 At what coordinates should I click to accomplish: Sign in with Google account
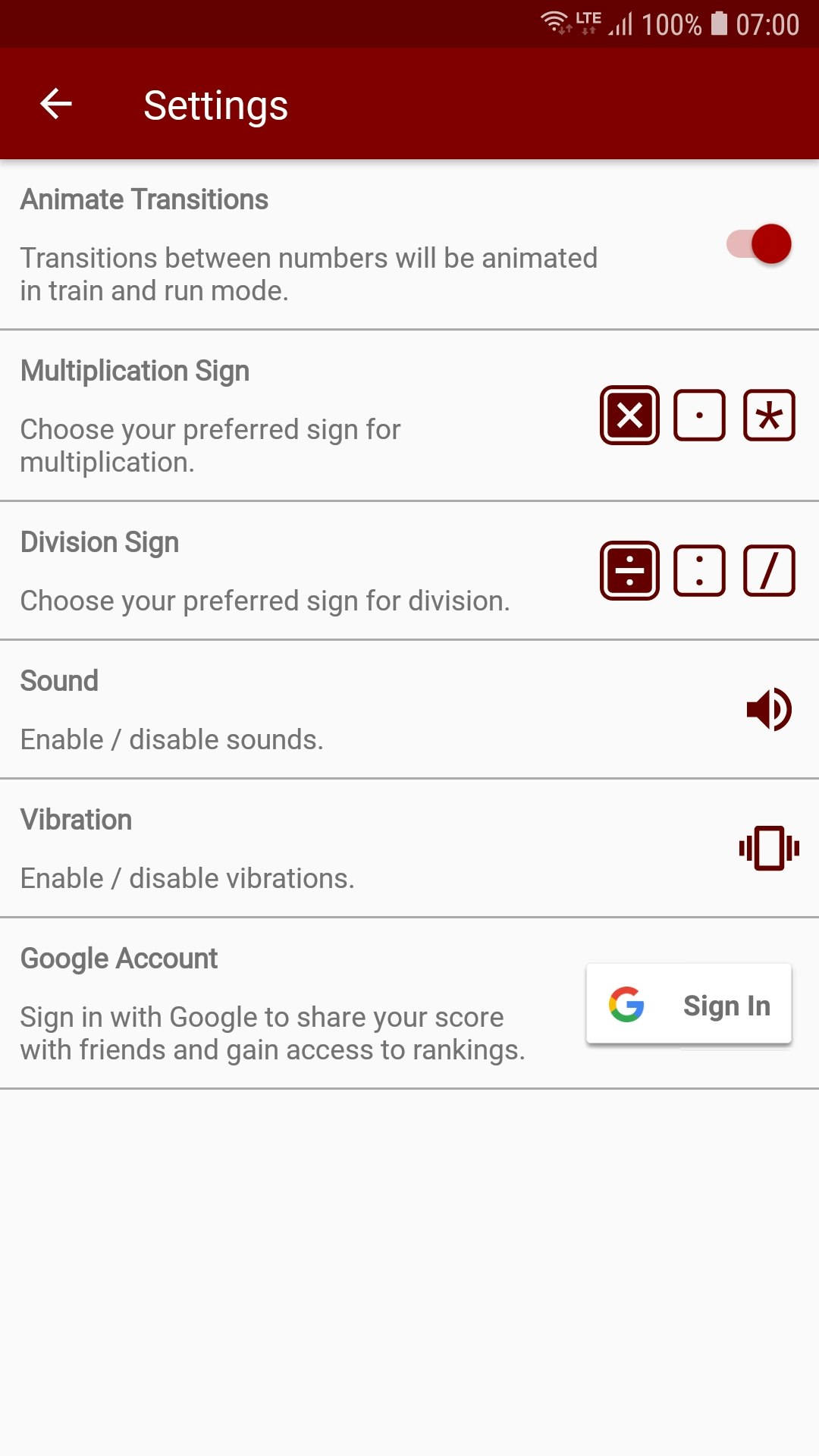(x=689, y=1004)
